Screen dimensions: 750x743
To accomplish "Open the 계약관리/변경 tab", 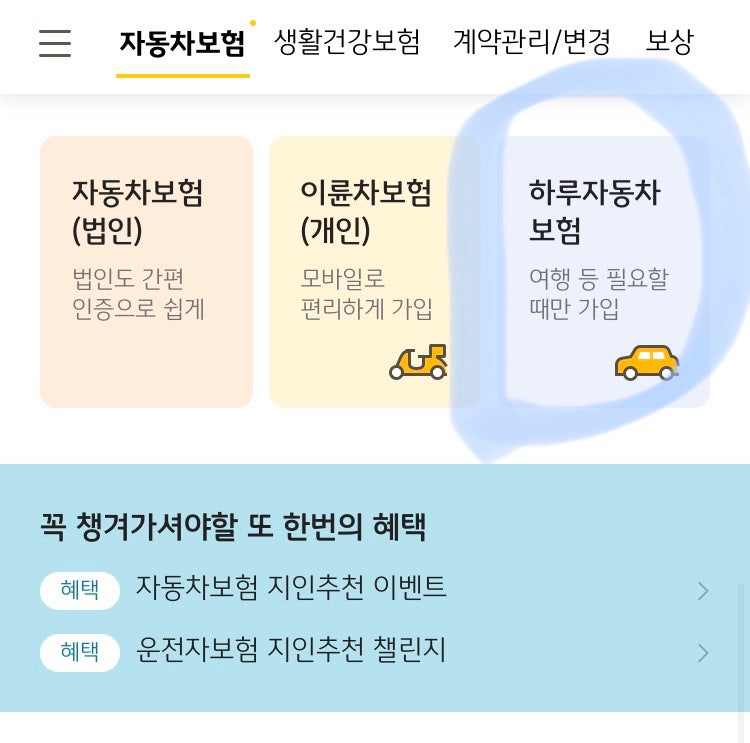I will pos(531,42).
